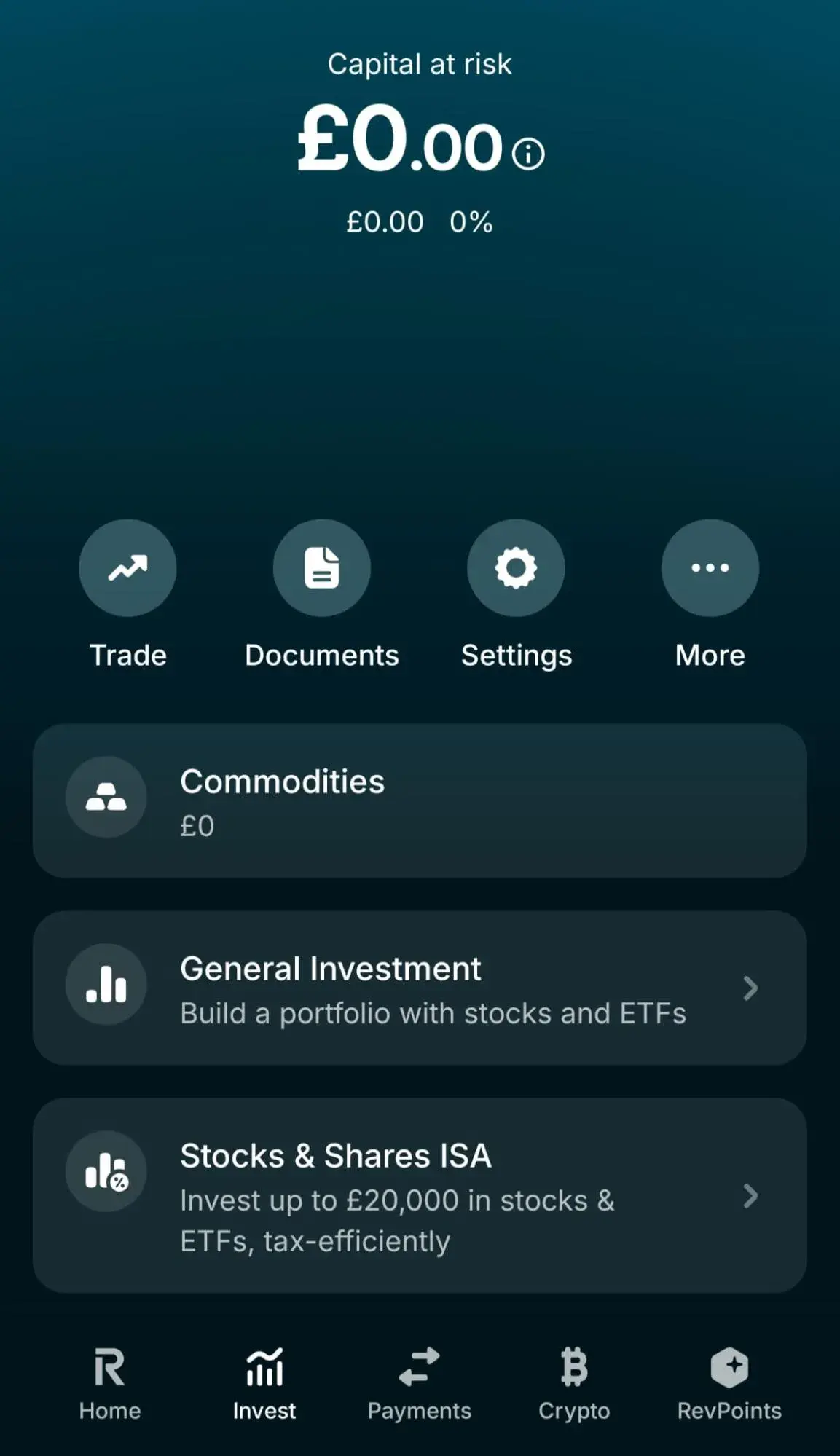
Task: Select the Crypto bitcoin icon
Action: click(574, 1365)
